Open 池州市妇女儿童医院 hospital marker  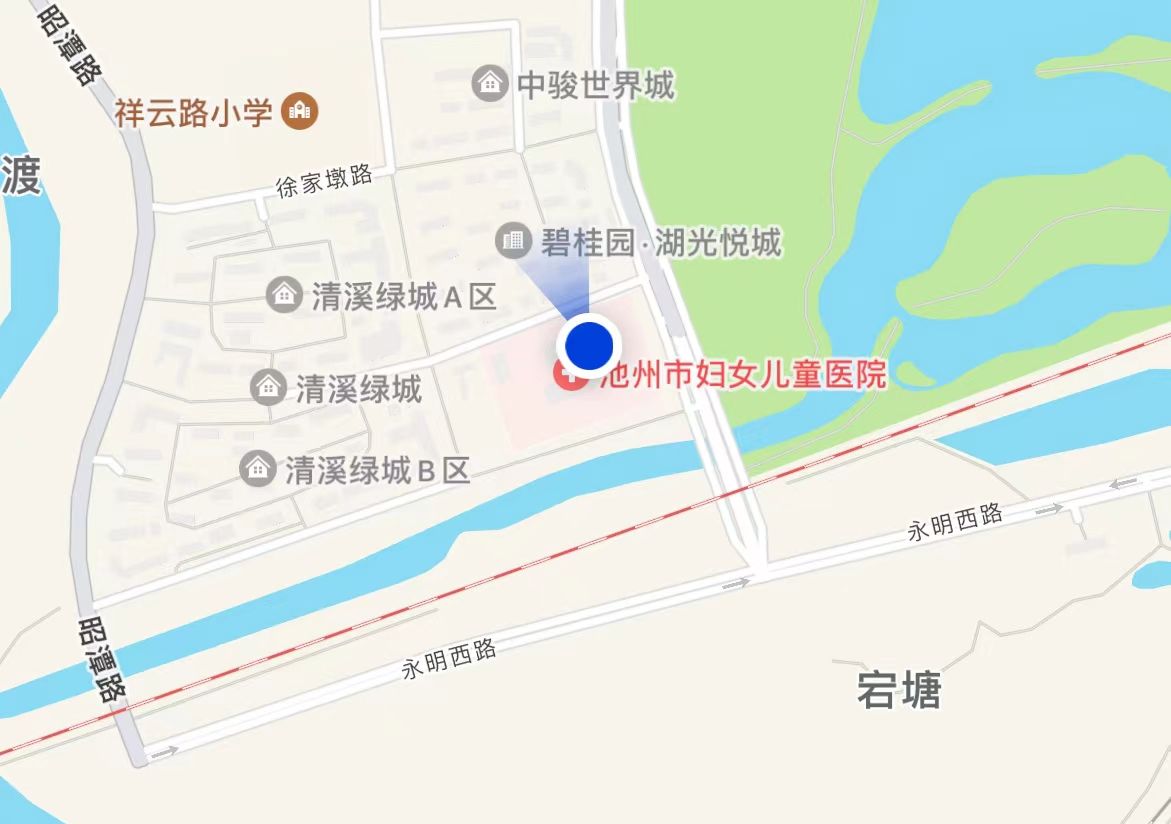coord(568,377)
